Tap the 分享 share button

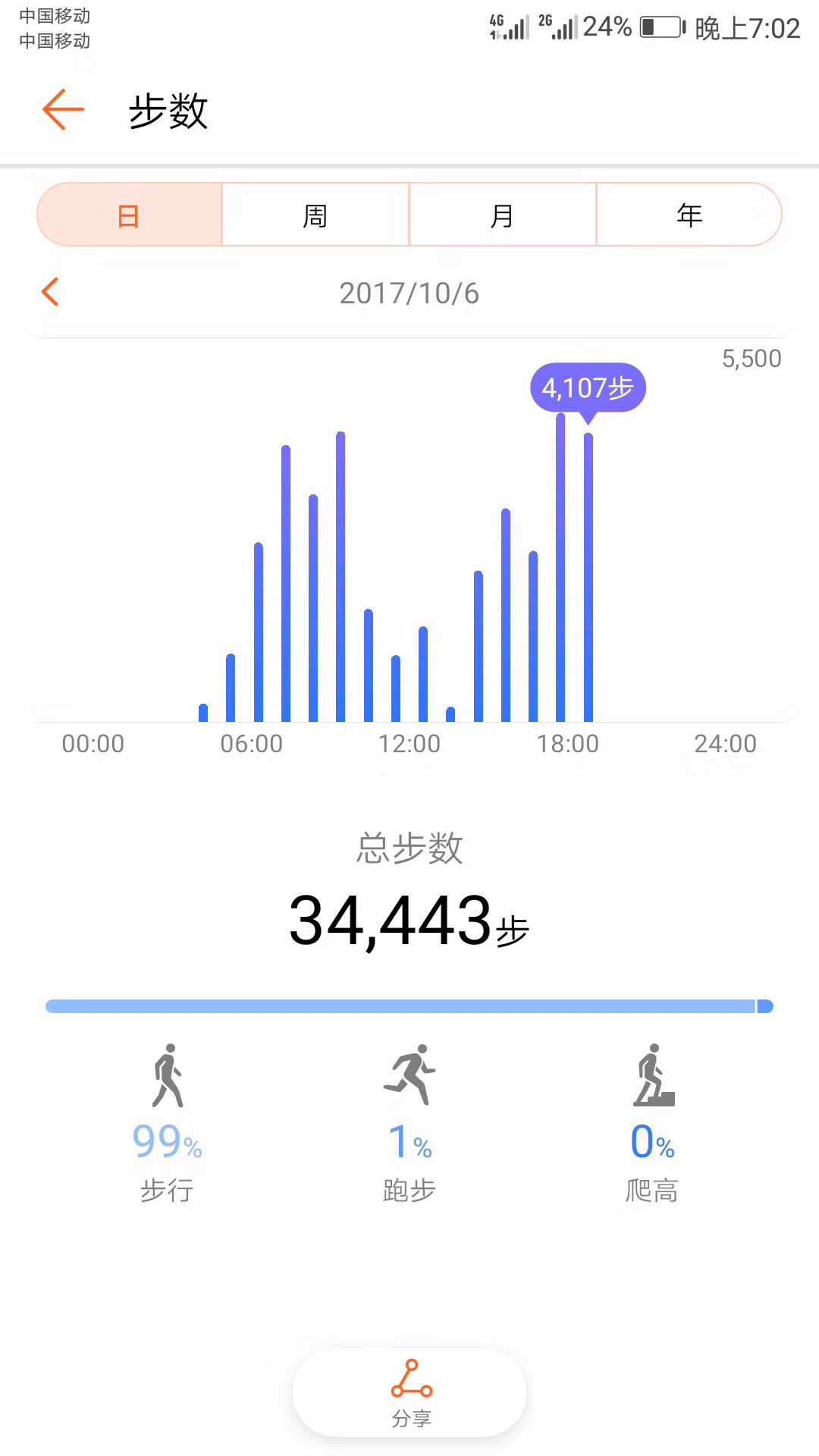coord(409,1392)
